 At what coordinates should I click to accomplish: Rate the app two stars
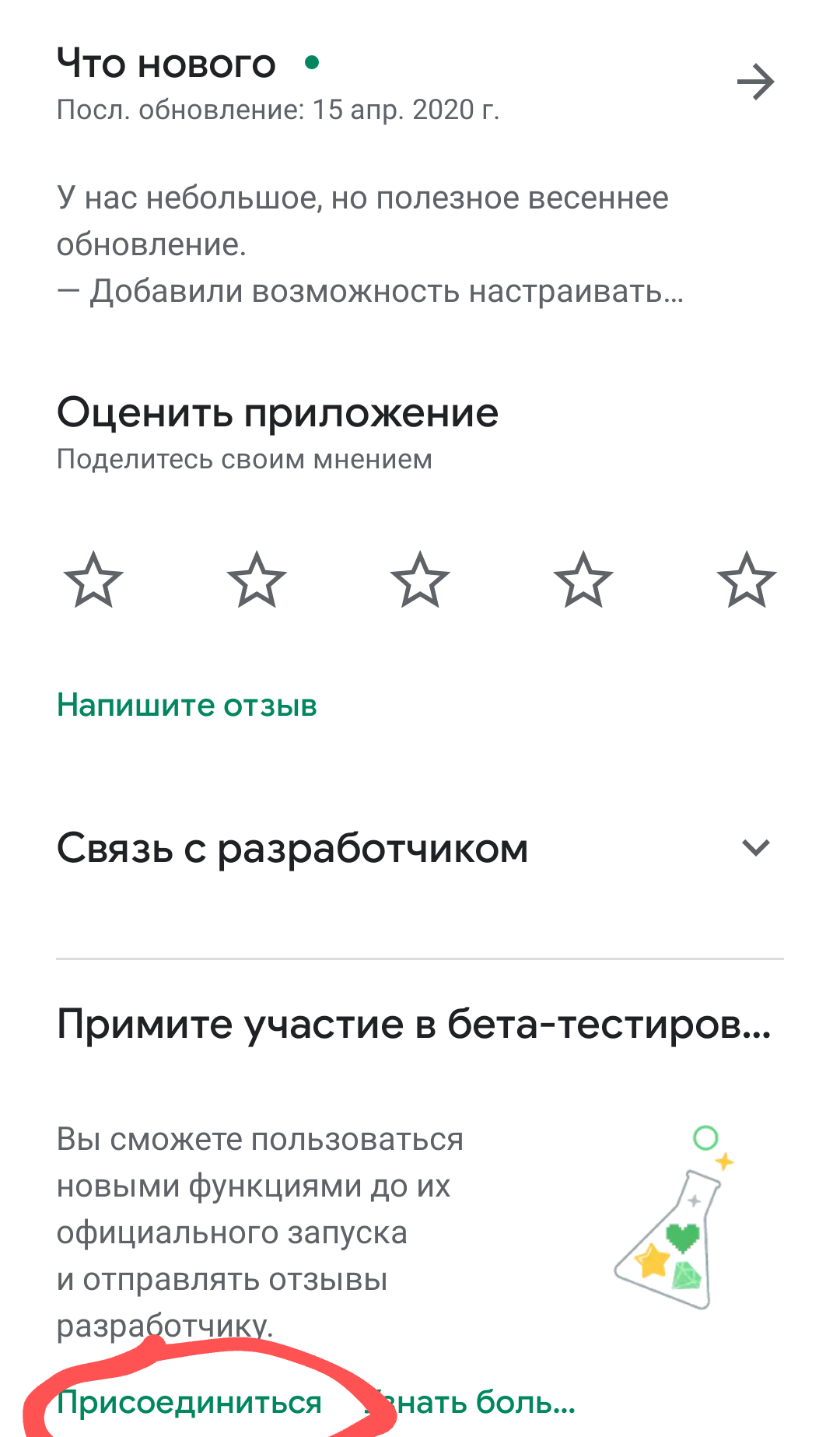pos(257,580)
